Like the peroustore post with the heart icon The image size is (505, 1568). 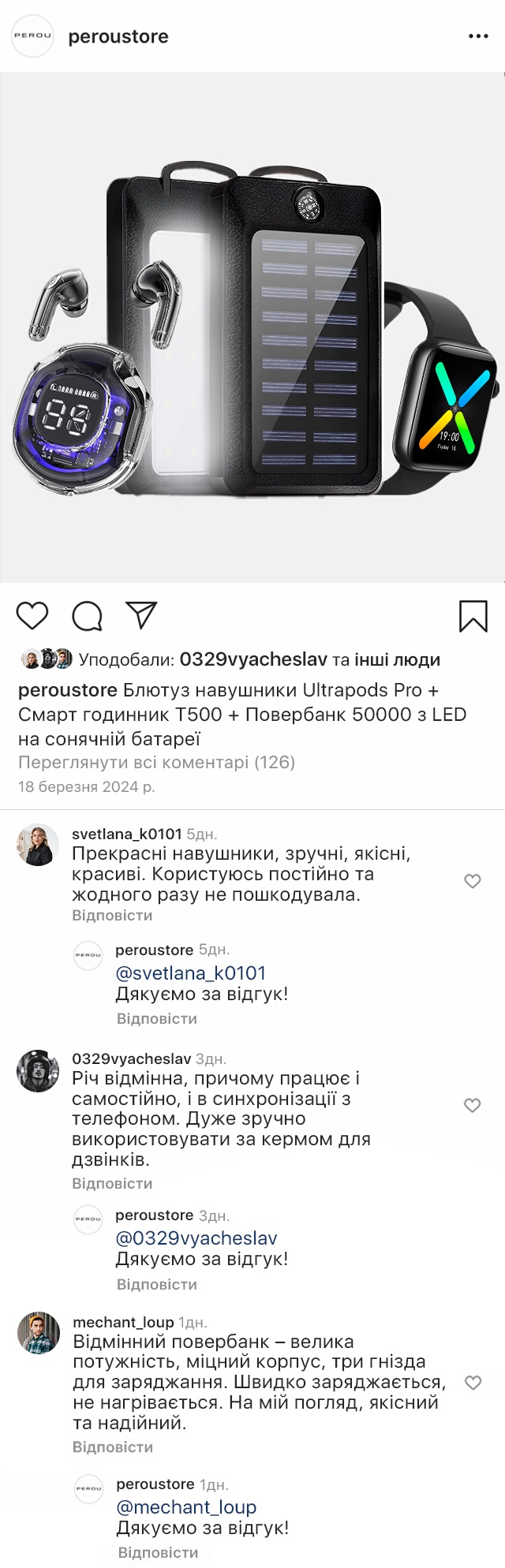pyautogui.click(x=32, y=615)
